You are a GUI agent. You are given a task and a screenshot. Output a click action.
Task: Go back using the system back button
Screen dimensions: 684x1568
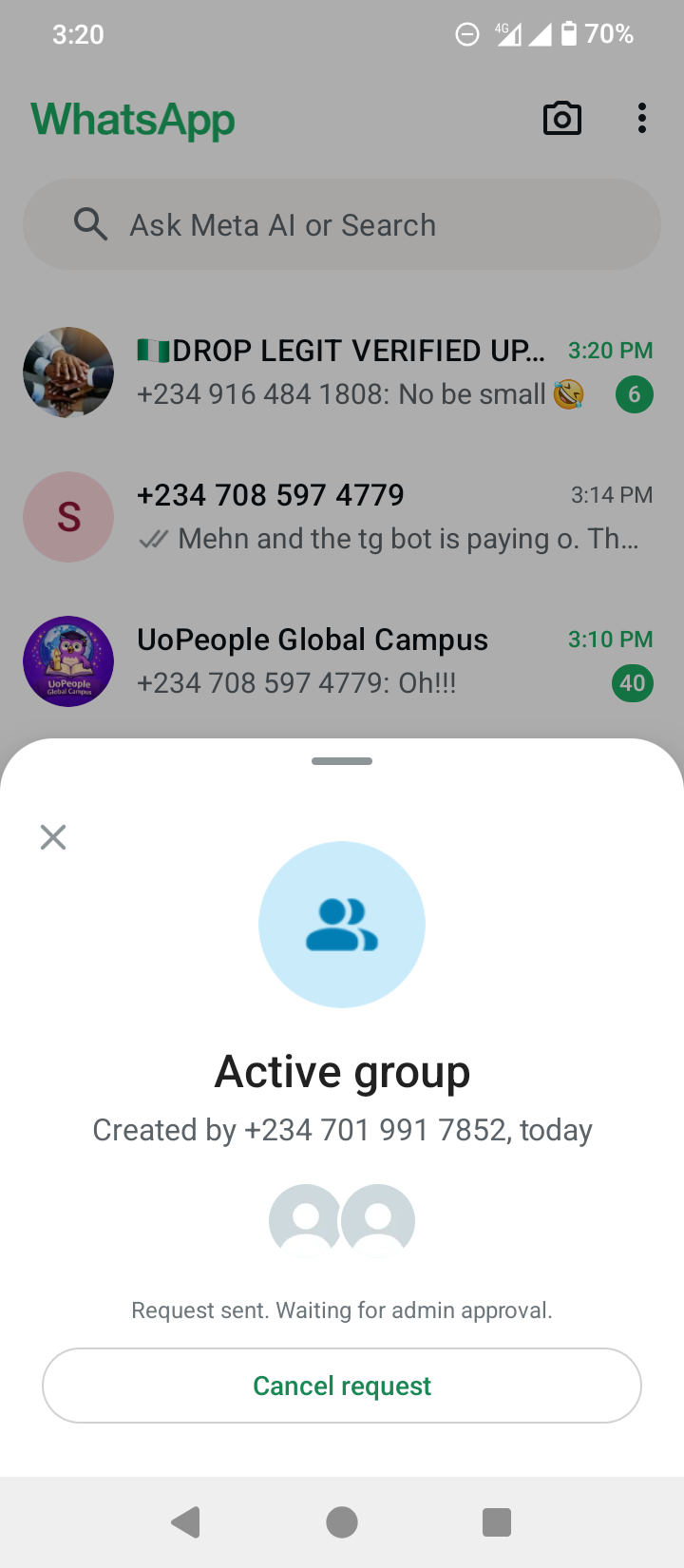point(186,1522)
